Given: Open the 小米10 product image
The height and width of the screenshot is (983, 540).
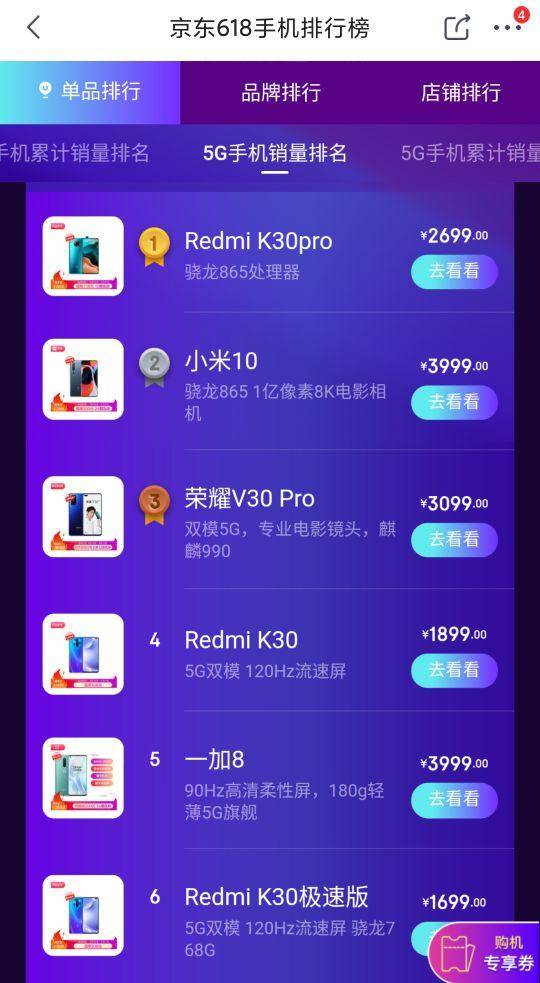Looking at the screenshot, I should tap(83, 379).
